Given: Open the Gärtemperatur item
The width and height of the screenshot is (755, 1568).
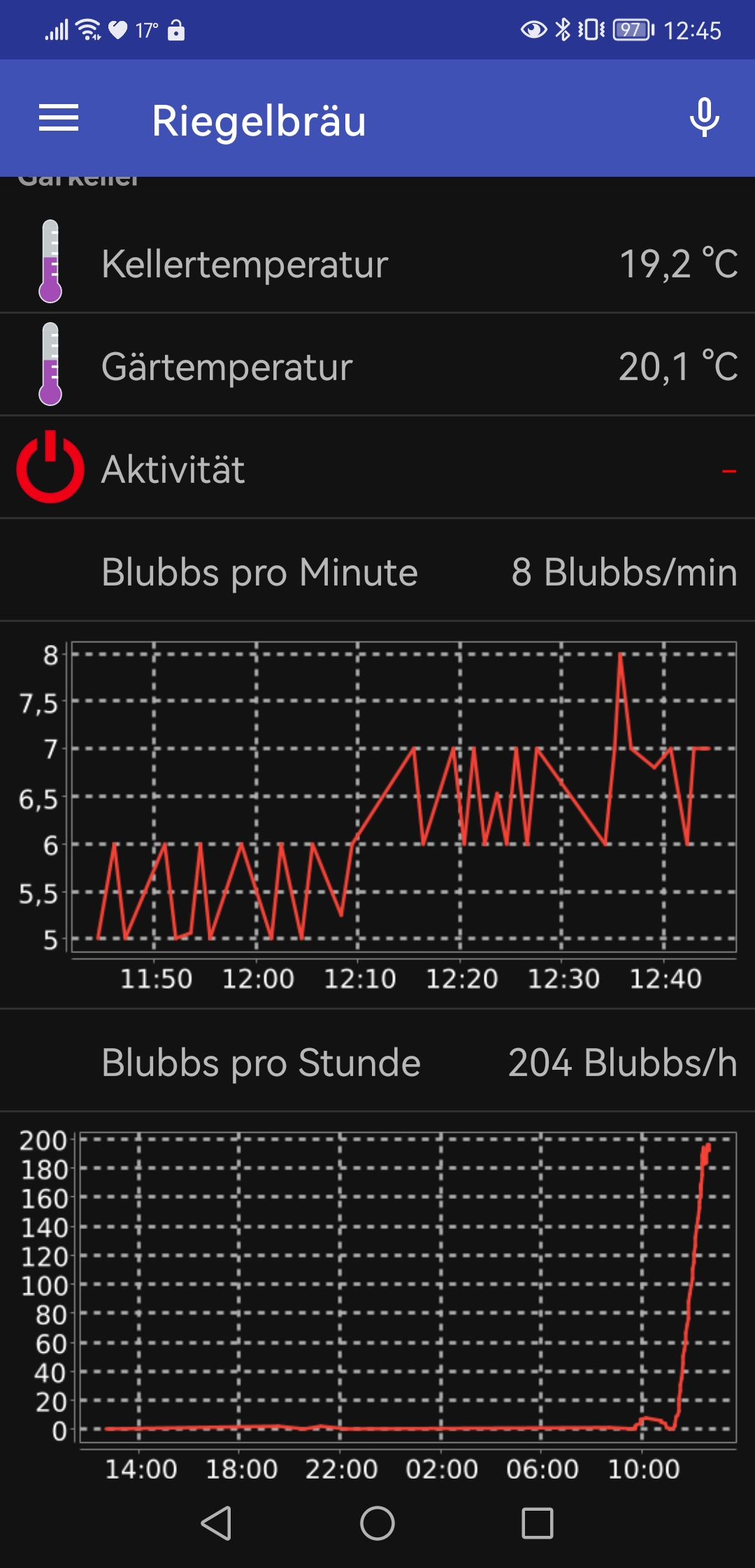Looking at the screenshot, I should pos(377,366).
